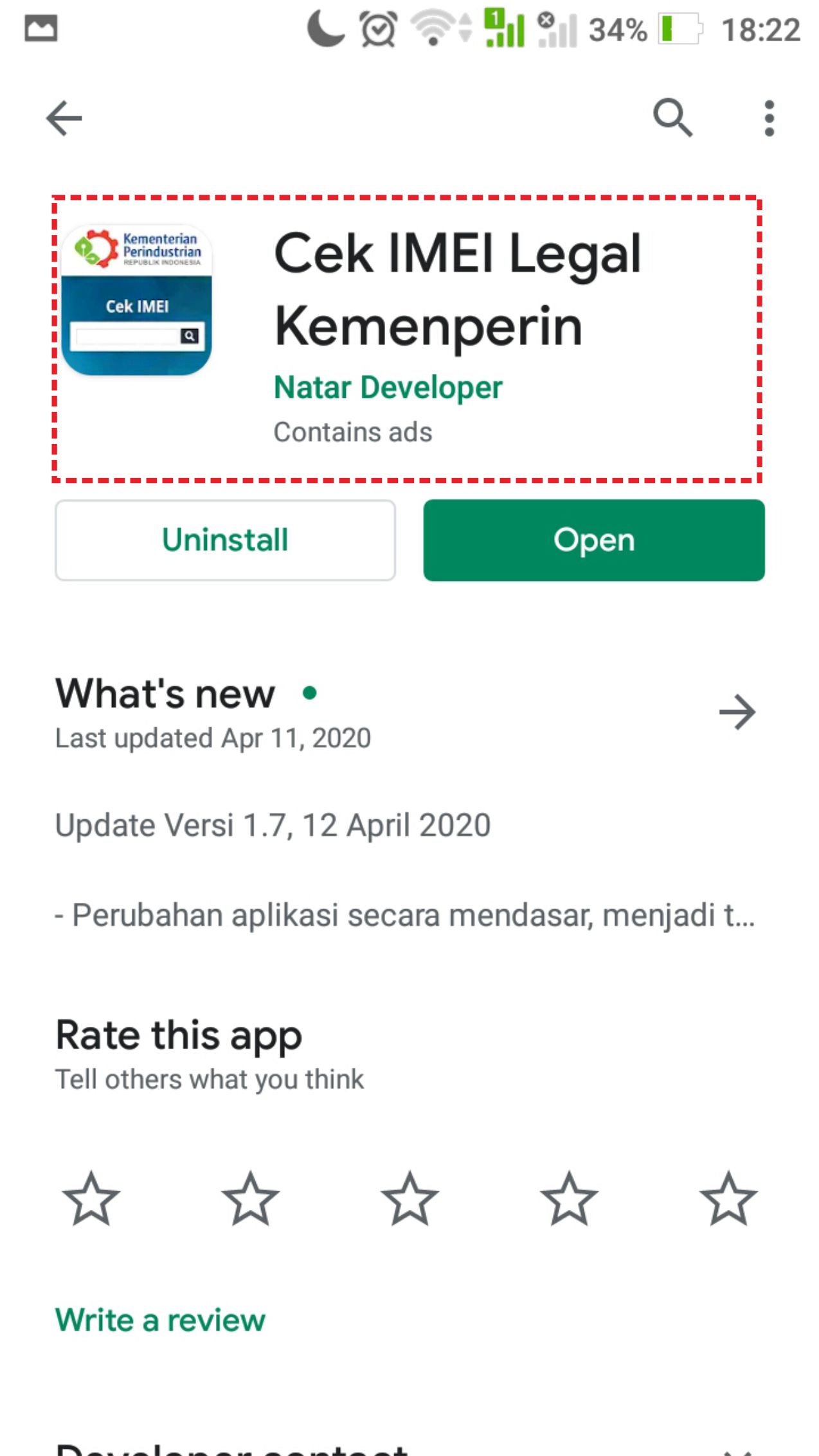This screenshot has height=1456, width=819.
Task: Open the three-dot overflow menu
Action: point(769,118)
